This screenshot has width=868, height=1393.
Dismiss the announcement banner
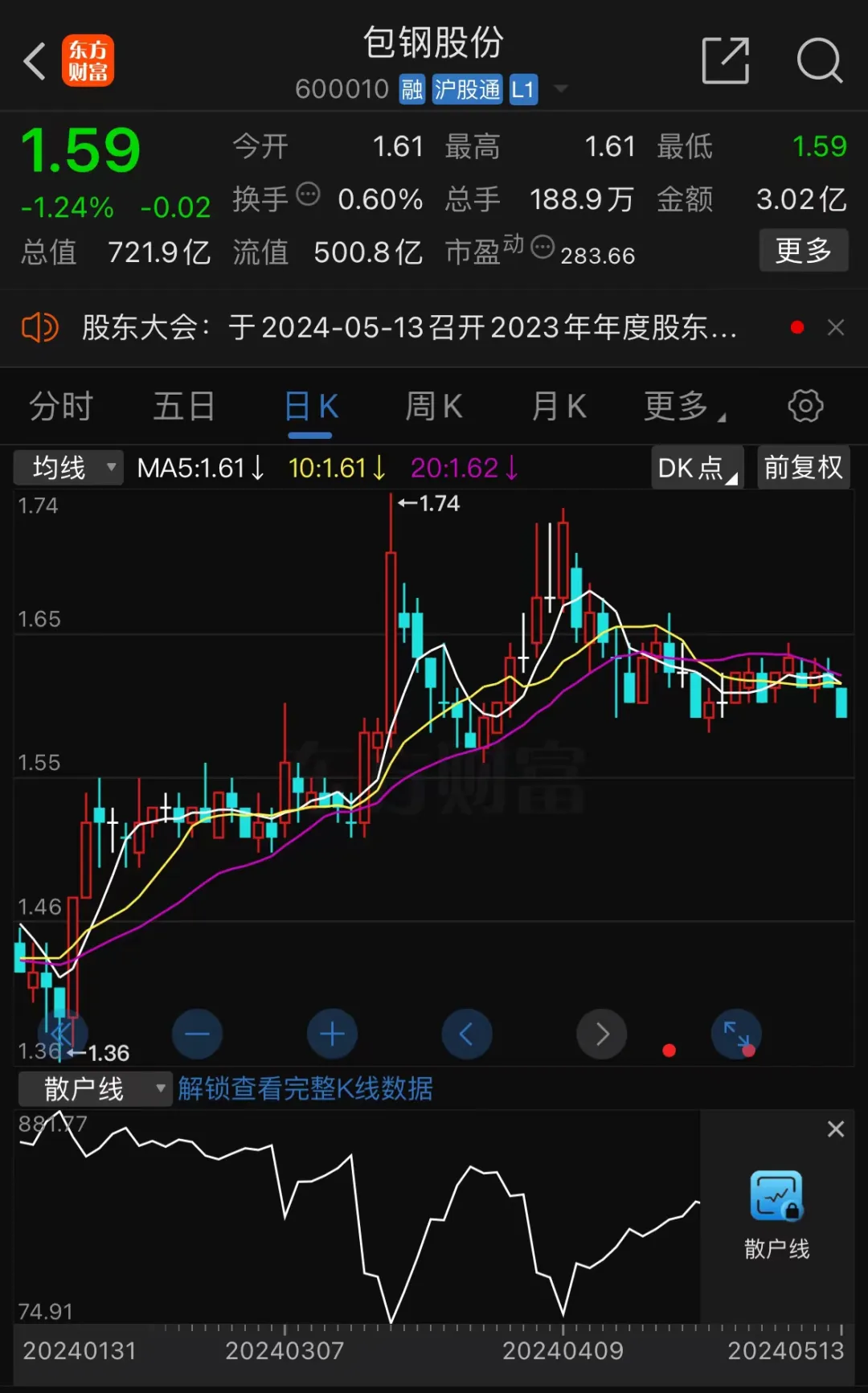[x=836, y=328]
